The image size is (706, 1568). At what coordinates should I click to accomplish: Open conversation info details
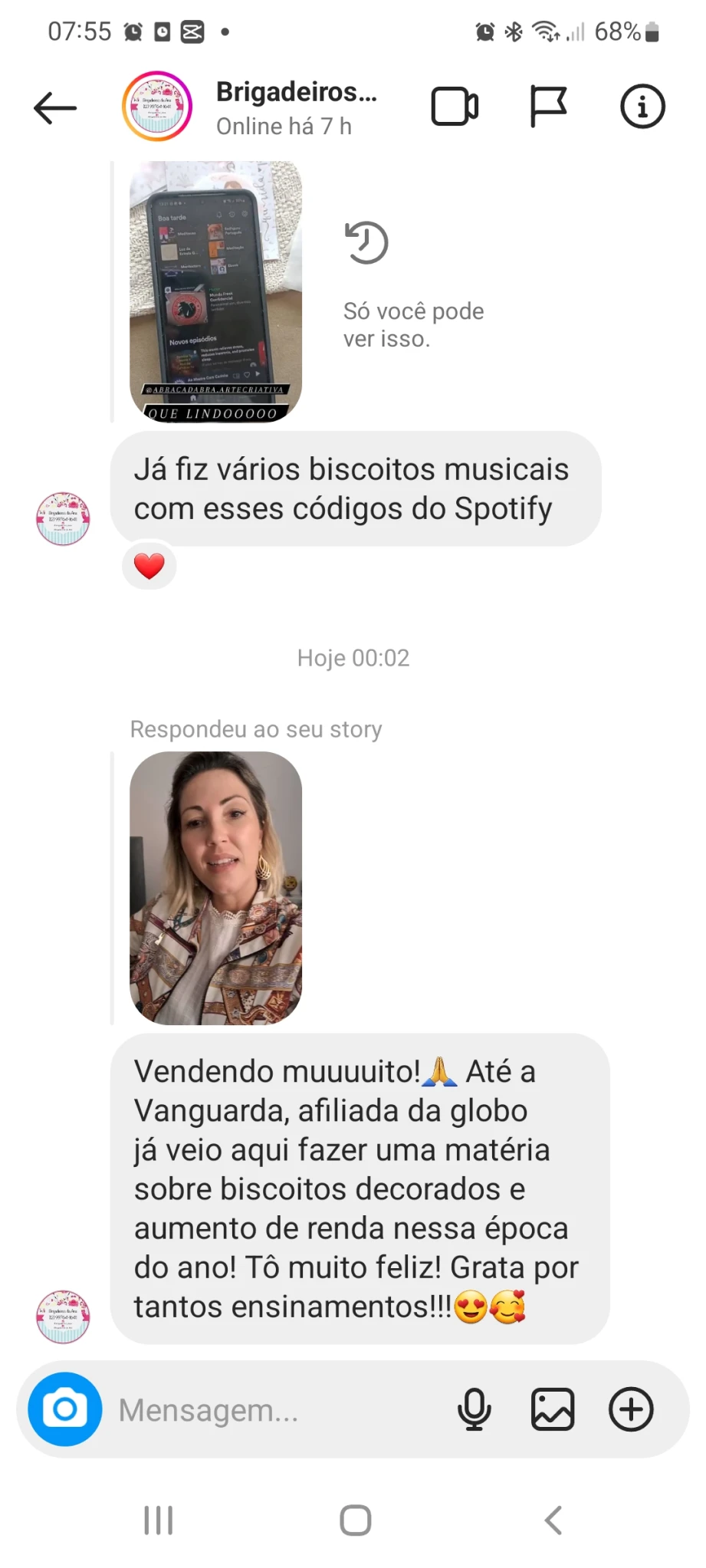(642, 107)
